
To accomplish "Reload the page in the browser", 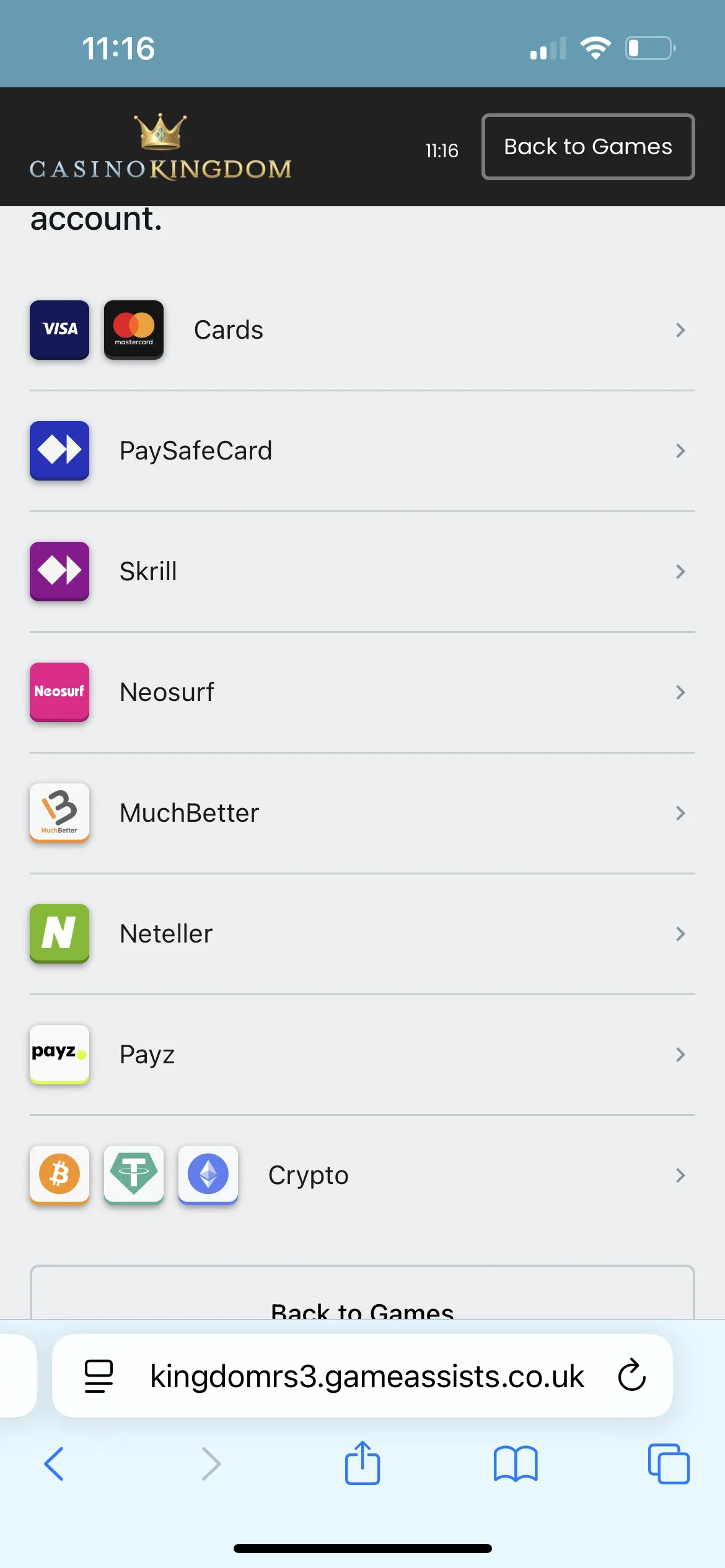I will coord(631,1376).
